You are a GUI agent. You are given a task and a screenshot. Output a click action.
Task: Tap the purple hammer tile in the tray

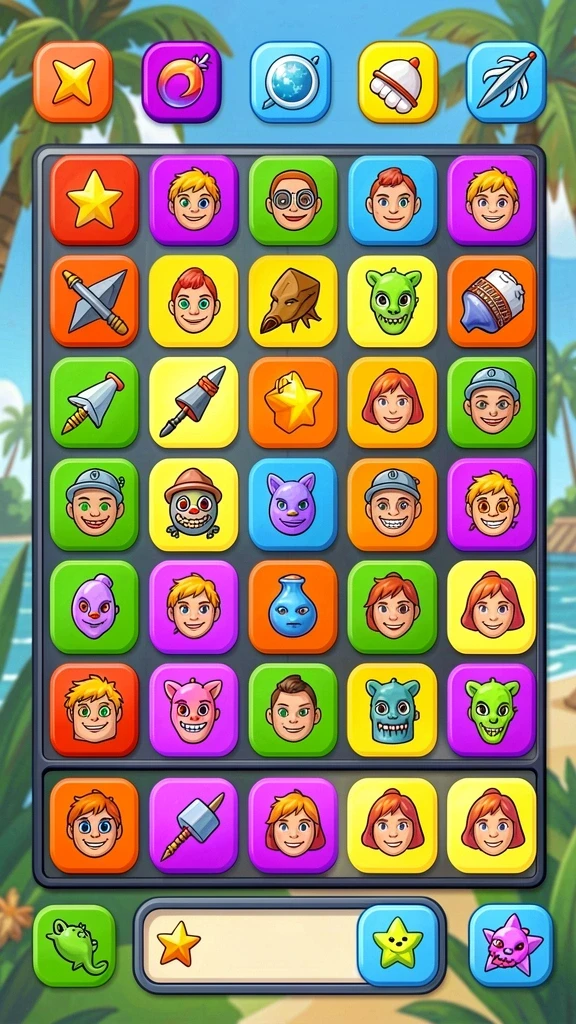(193, 825)
